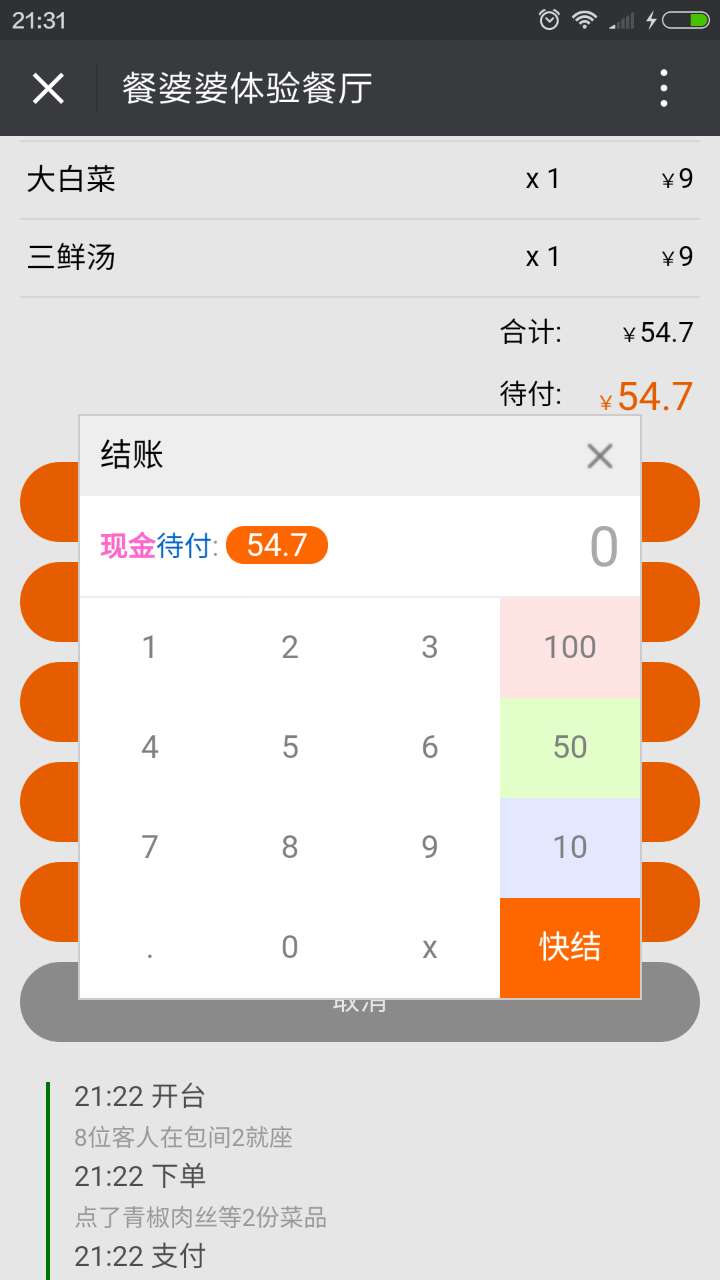Dismiss the 结账 dialog

(x=600, y=456)
